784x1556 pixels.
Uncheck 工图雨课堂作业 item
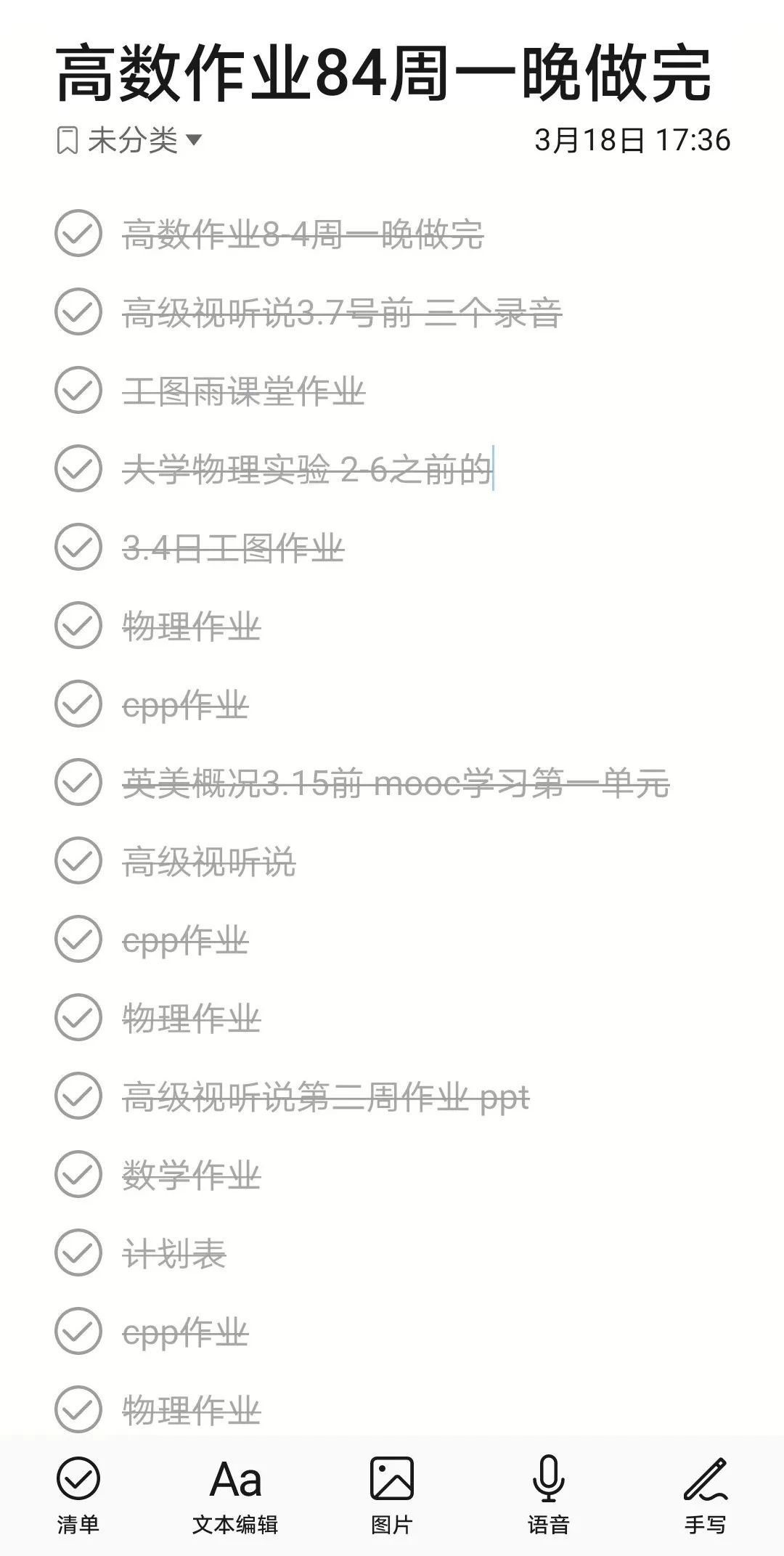point(78,391)
